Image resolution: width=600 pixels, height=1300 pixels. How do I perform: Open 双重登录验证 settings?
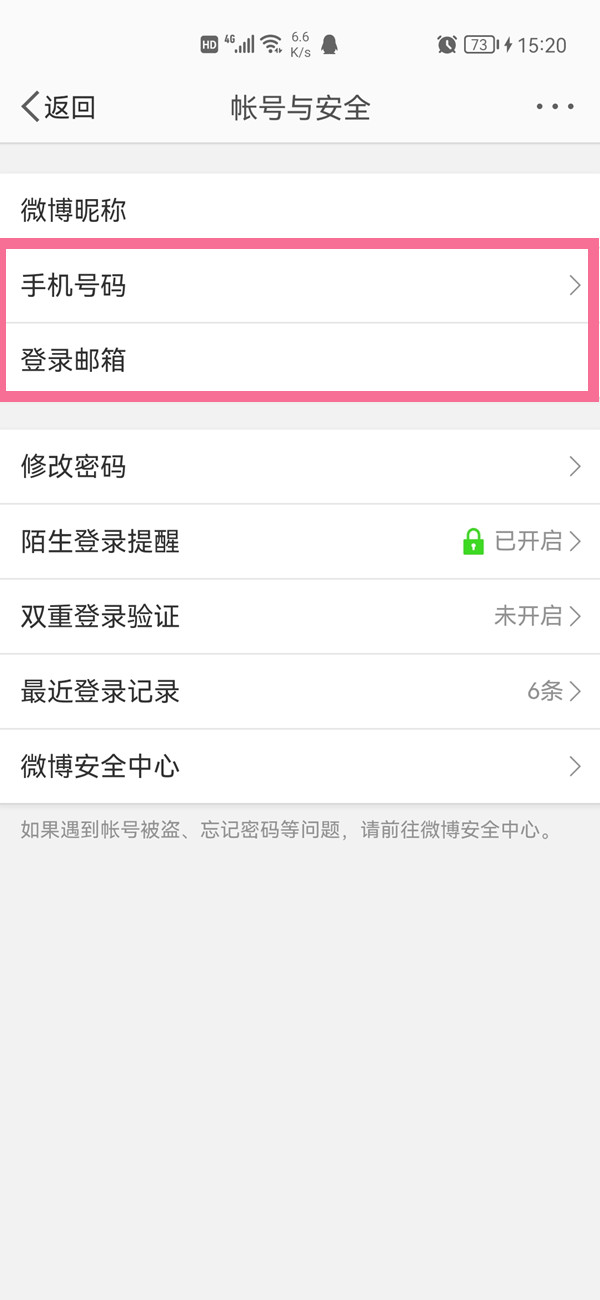pyautogui.click(x=300, y=616)
